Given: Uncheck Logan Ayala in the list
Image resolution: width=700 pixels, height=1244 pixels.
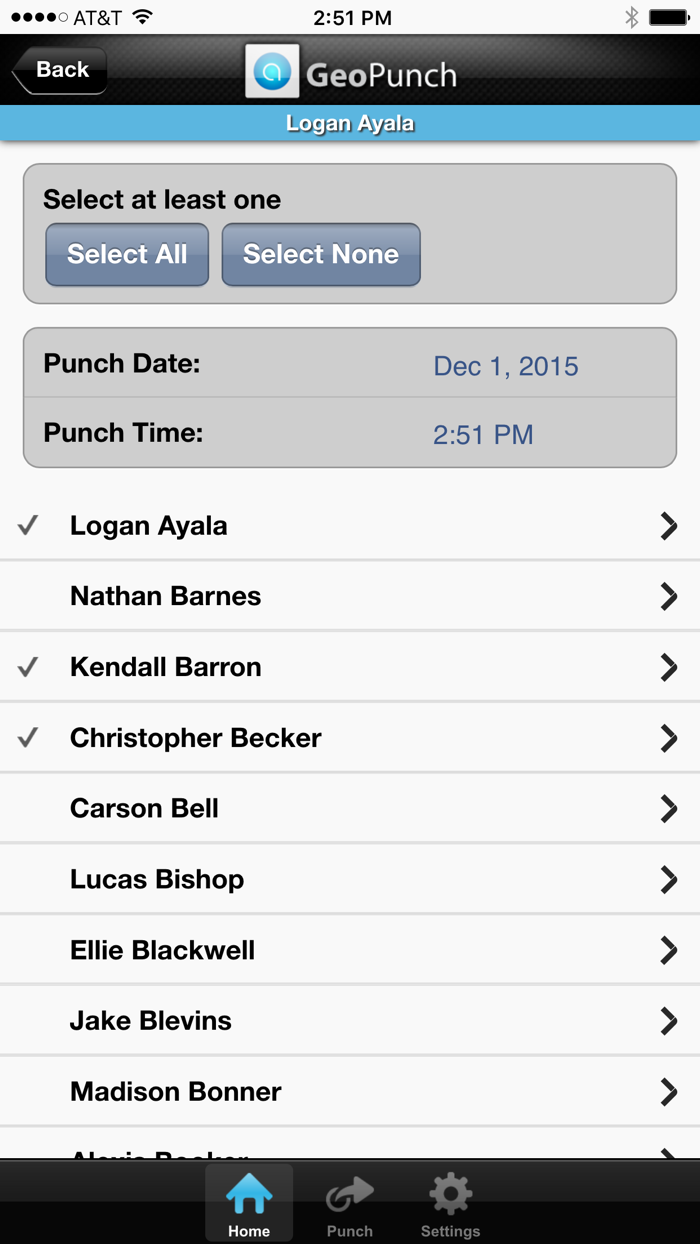Looking at the screenshot, I should click(x=149, y=526).
